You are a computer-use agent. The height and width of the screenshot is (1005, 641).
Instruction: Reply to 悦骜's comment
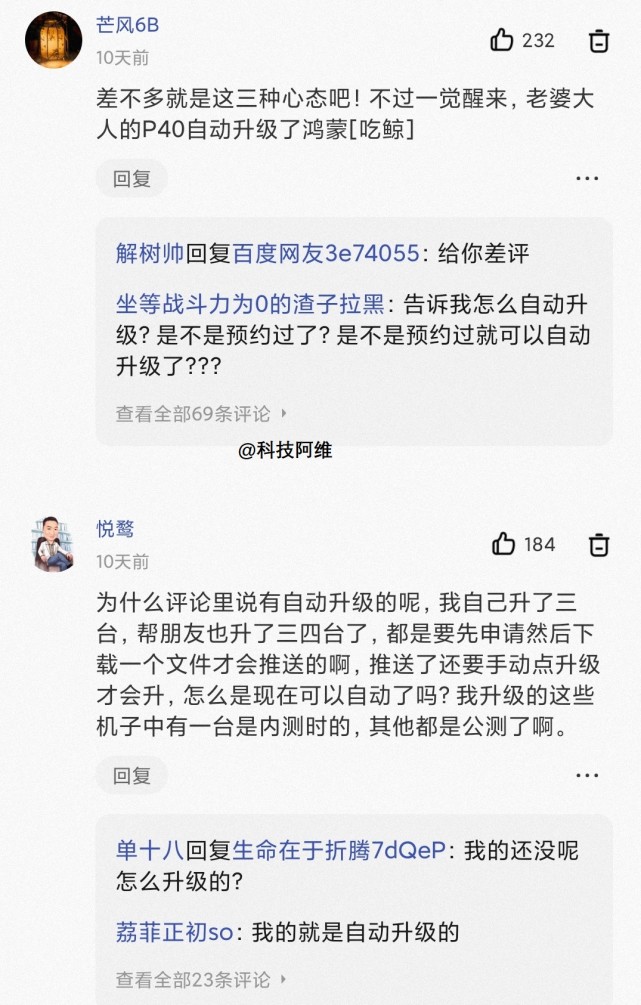131,775
